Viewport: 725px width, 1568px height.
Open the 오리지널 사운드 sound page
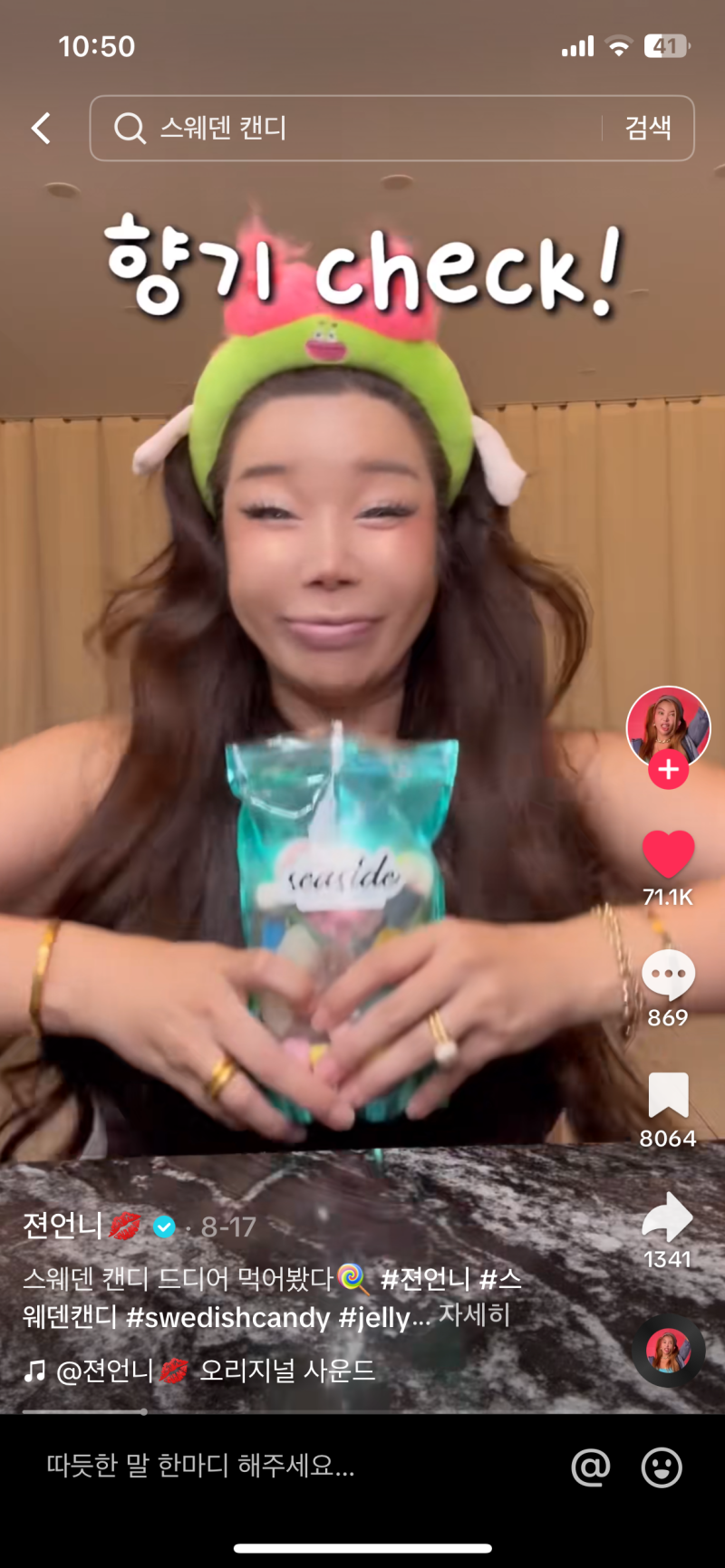click(286, 1371)
